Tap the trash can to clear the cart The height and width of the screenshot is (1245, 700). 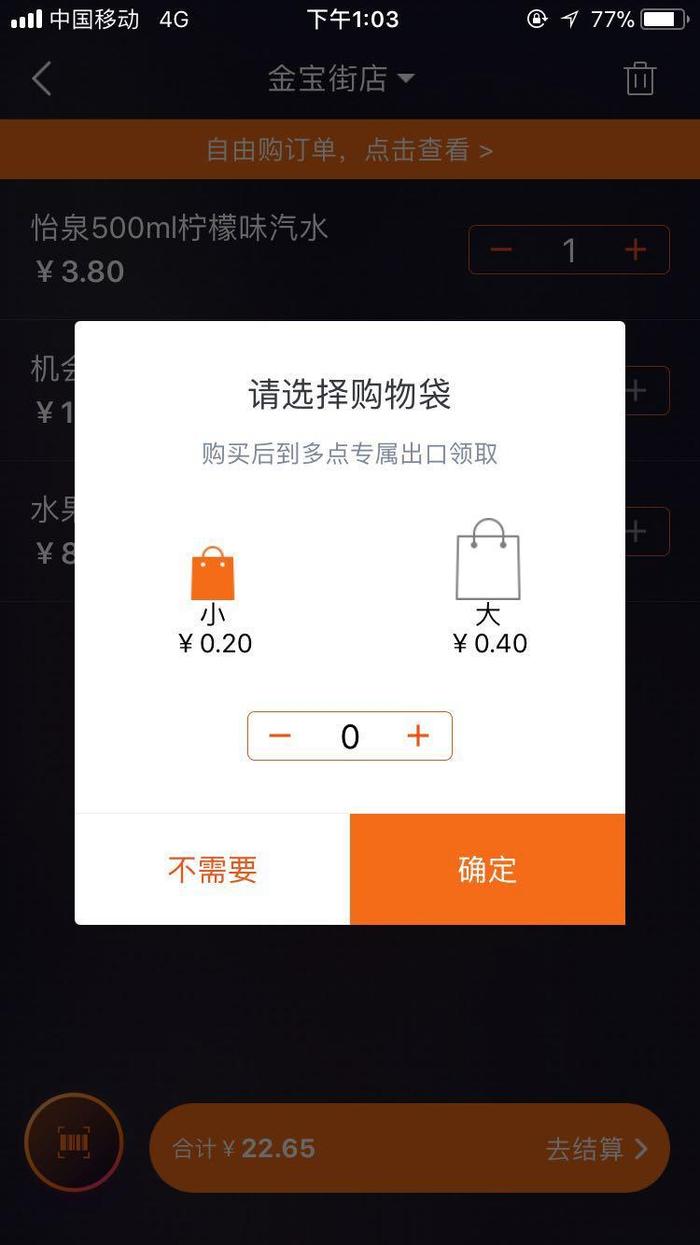click(639, 78)
